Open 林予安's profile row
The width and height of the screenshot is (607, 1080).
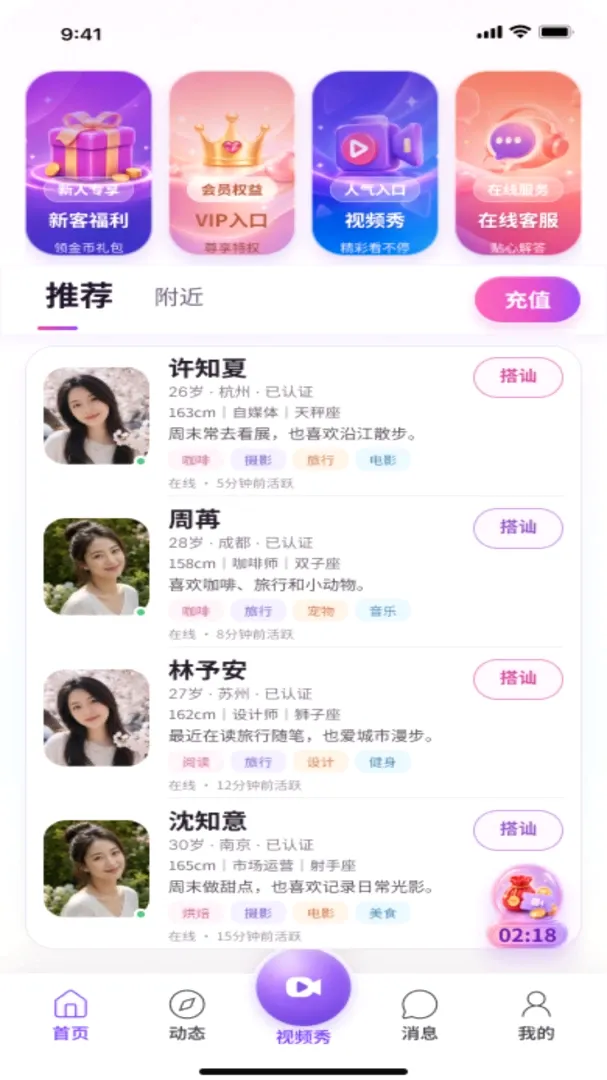[303, 724]
